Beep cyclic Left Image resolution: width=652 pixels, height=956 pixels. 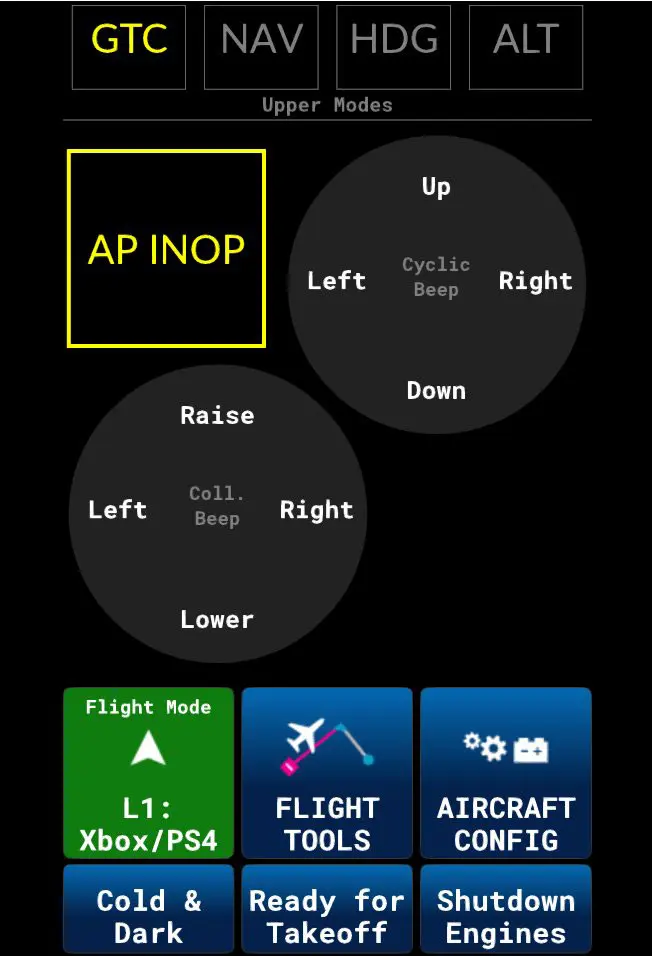tap(336, 281)
